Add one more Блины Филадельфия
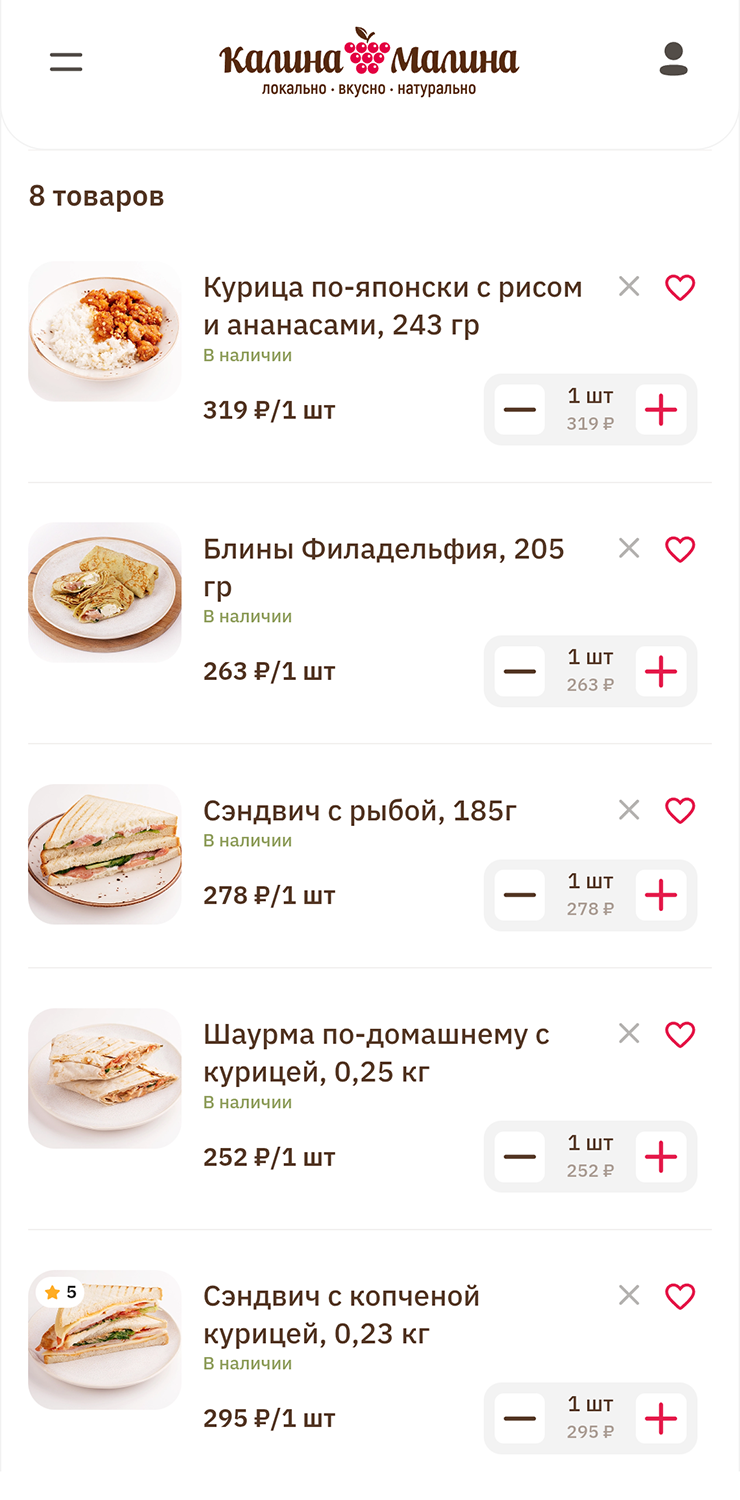The image size is (740, 1500). 661,671
